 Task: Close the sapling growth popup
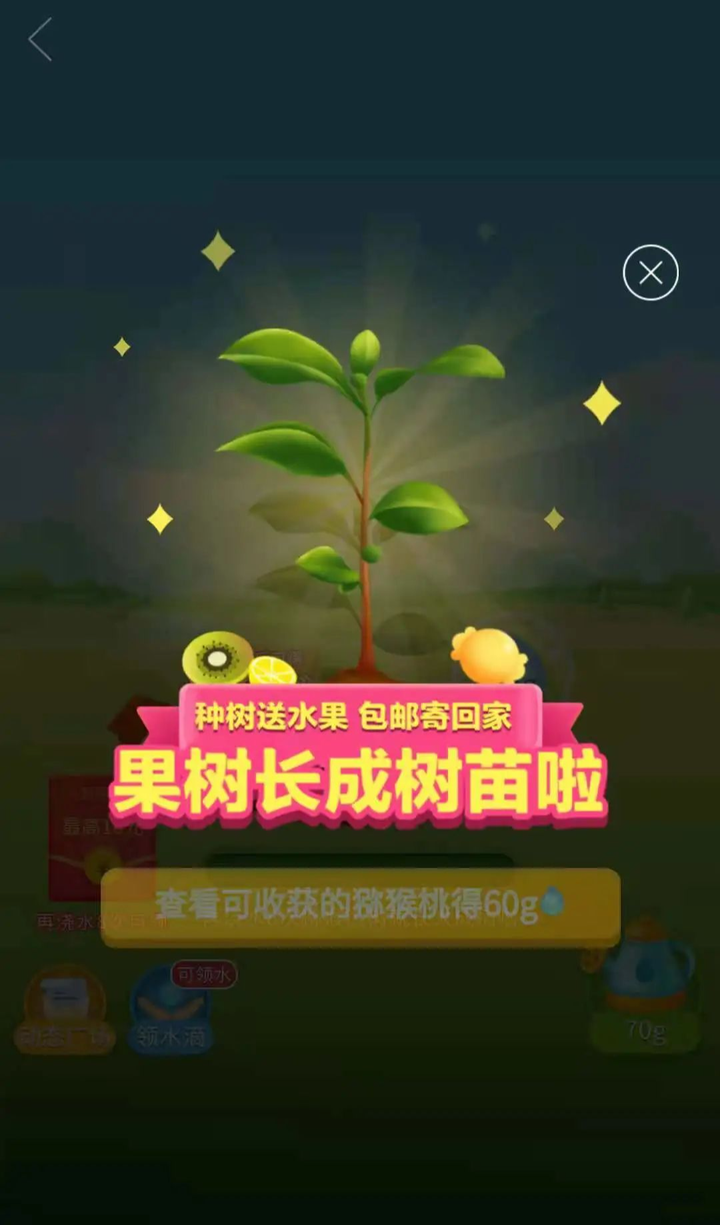click(x=651, y=272)
